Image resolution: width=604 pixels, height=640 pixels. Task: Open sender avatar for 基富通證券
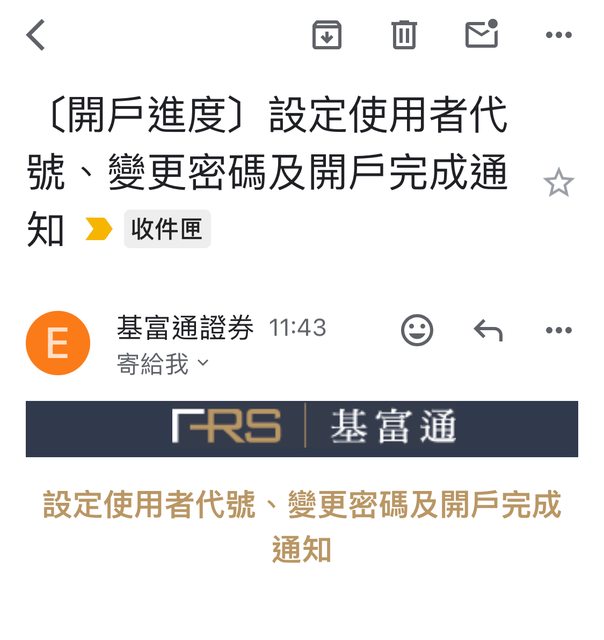coord(58,343)
